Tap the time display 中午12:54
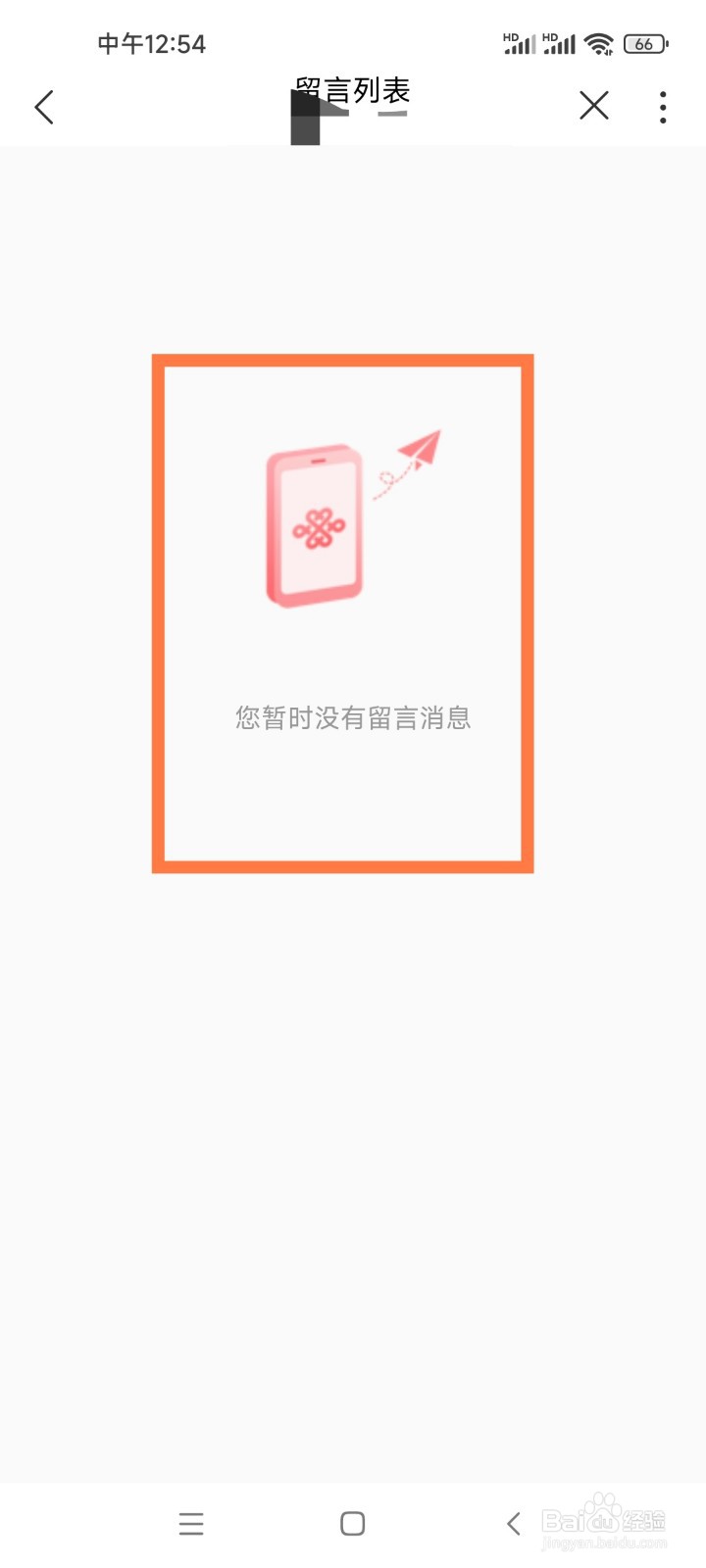706x1568 pixels. pyautogui.click(x=151, y=43)
